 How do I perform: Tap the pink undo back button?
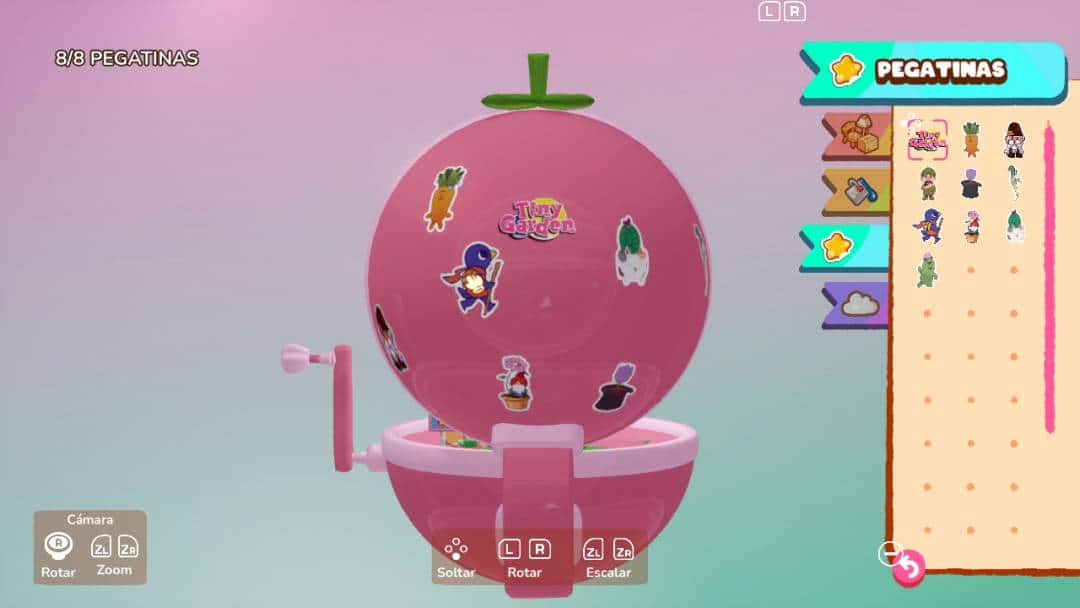coord(907,569)
